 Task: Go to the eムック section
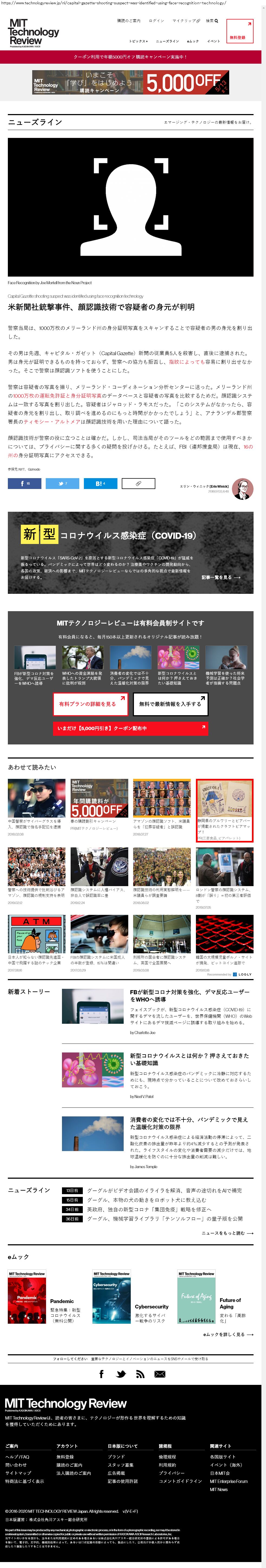(192, 41)
